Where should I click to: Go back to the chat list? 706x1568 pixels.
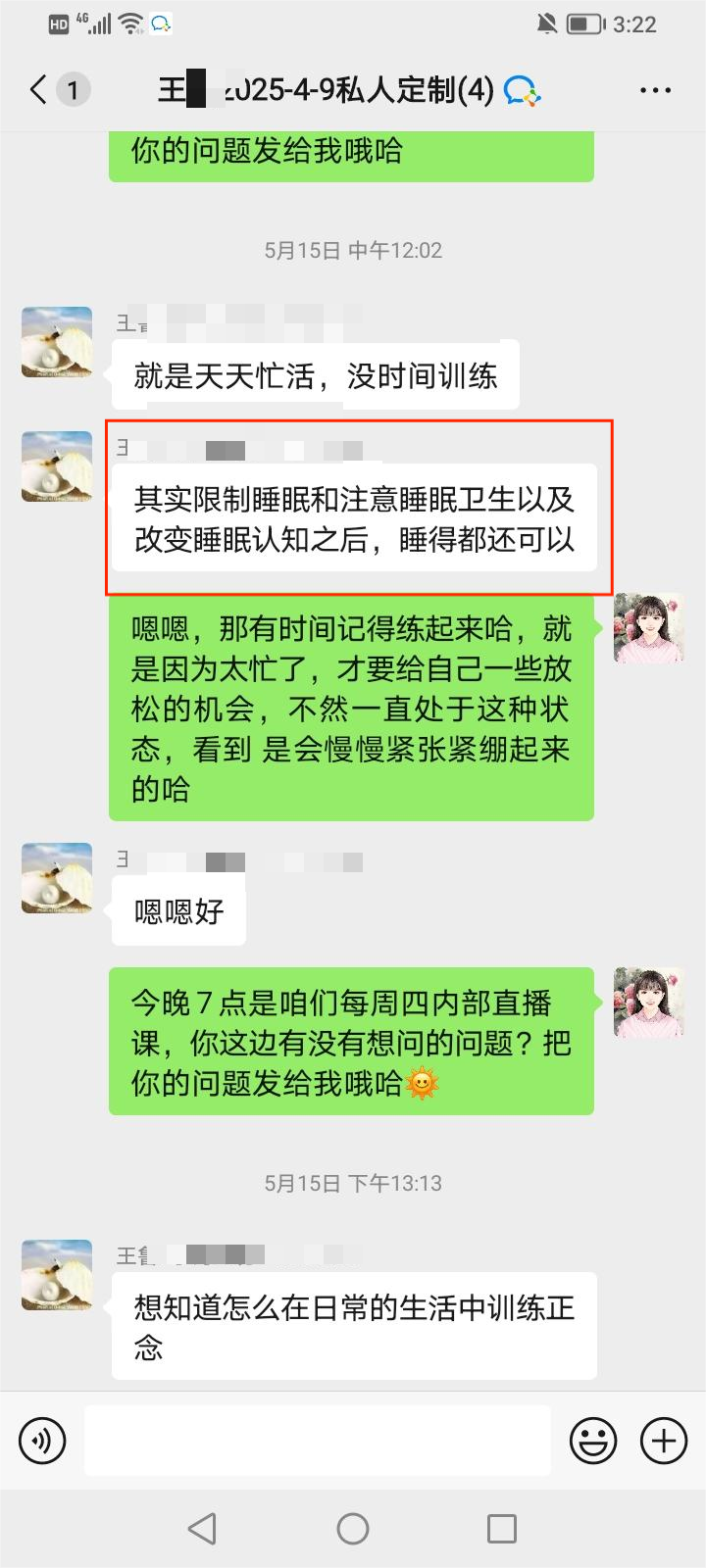tap(39, 90)
